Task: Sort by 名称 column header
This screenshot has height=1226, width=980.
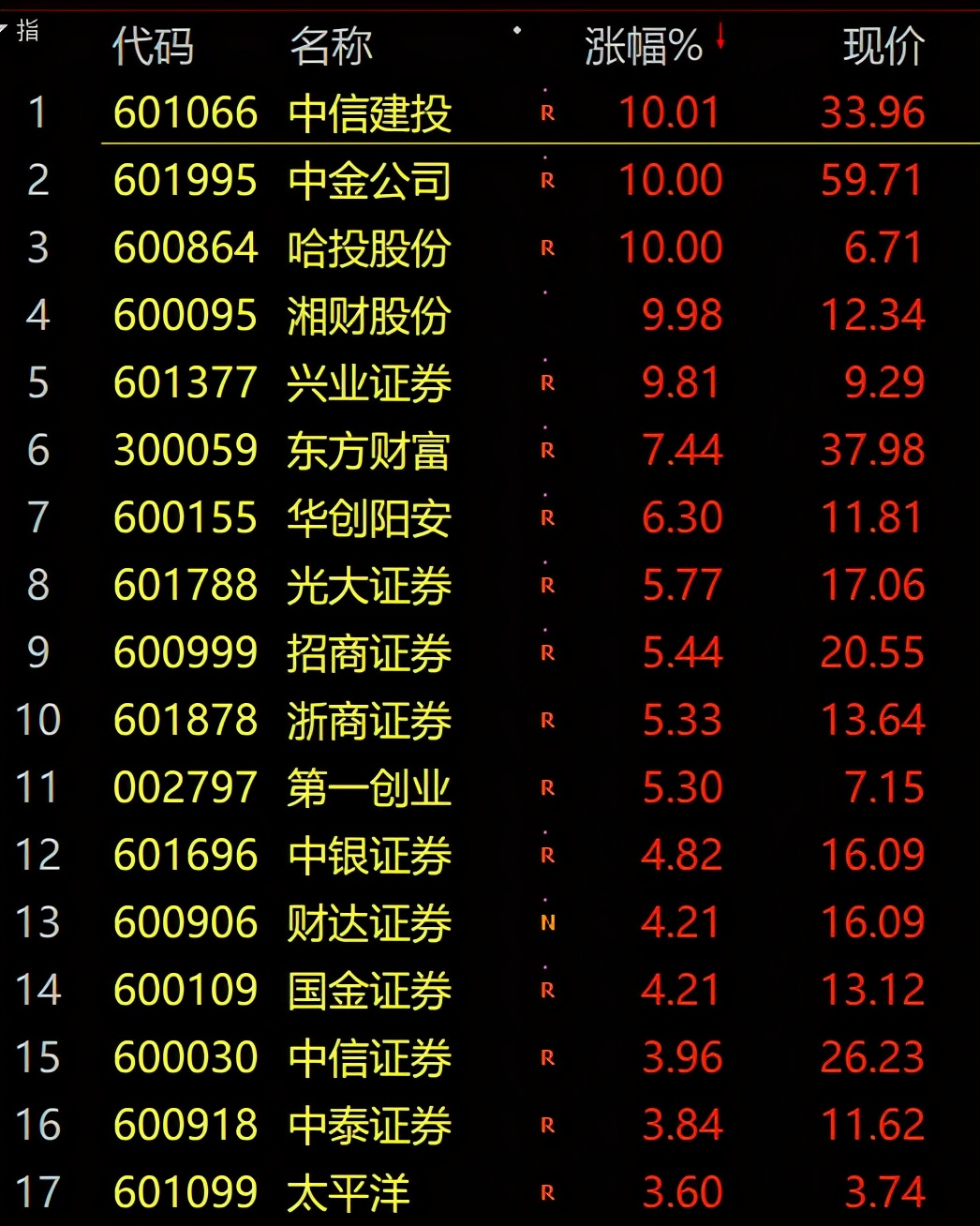Action: coord(331,45)
